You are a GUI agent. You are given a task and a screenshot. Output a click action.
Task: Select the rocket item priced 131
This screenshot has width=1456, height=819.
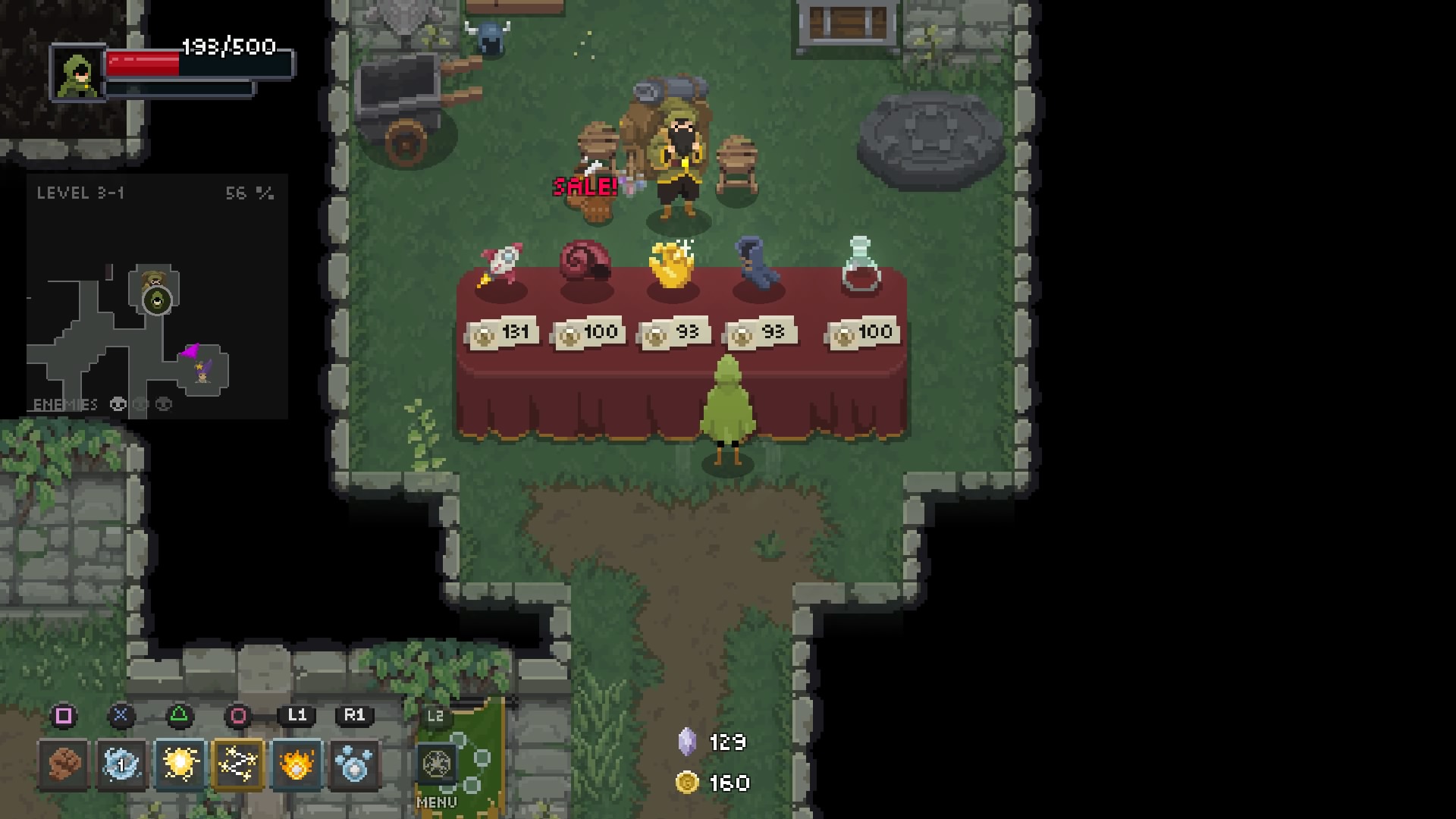point(500,265)
